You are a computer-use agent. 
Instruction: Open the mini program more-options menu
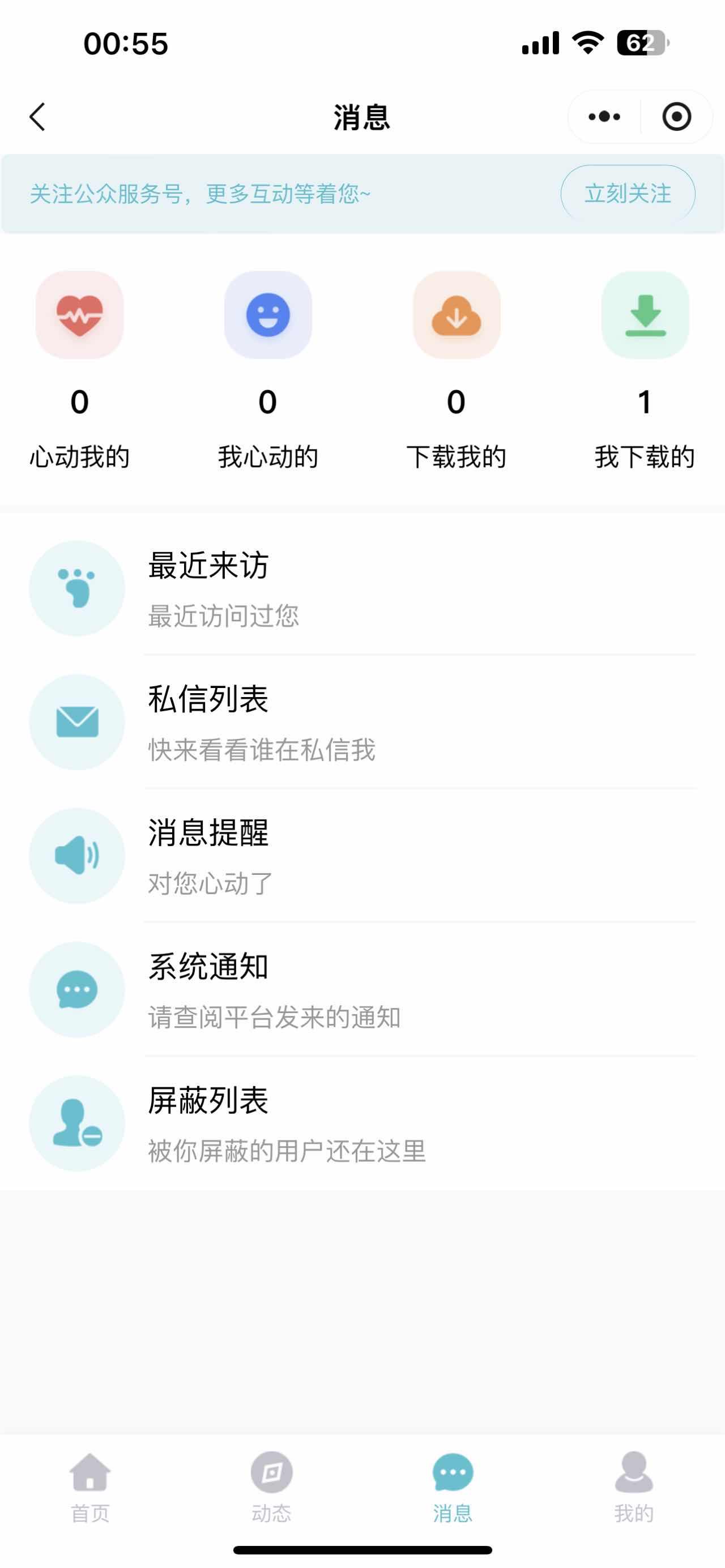tap(604, 117)
